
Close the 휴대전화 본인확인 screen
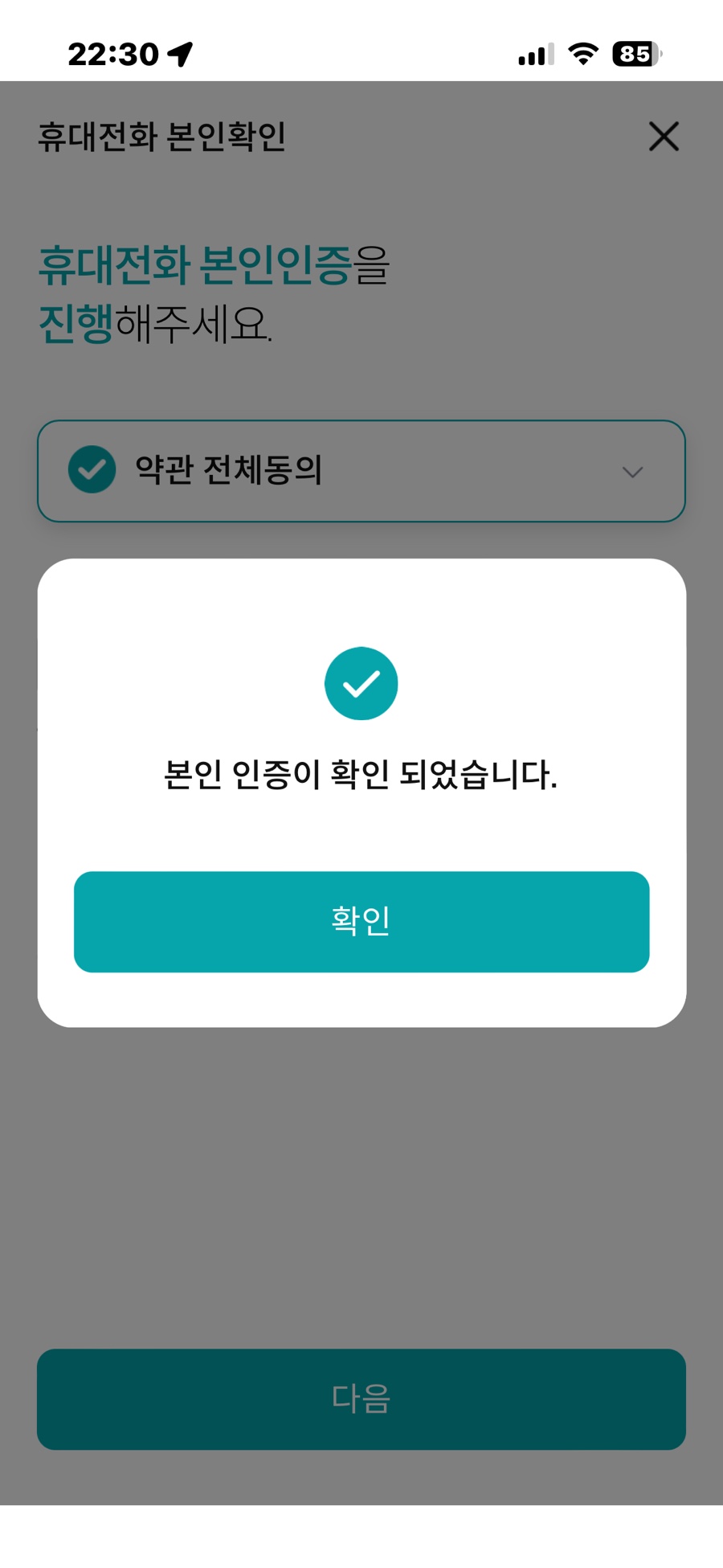[x=664, y=137]
